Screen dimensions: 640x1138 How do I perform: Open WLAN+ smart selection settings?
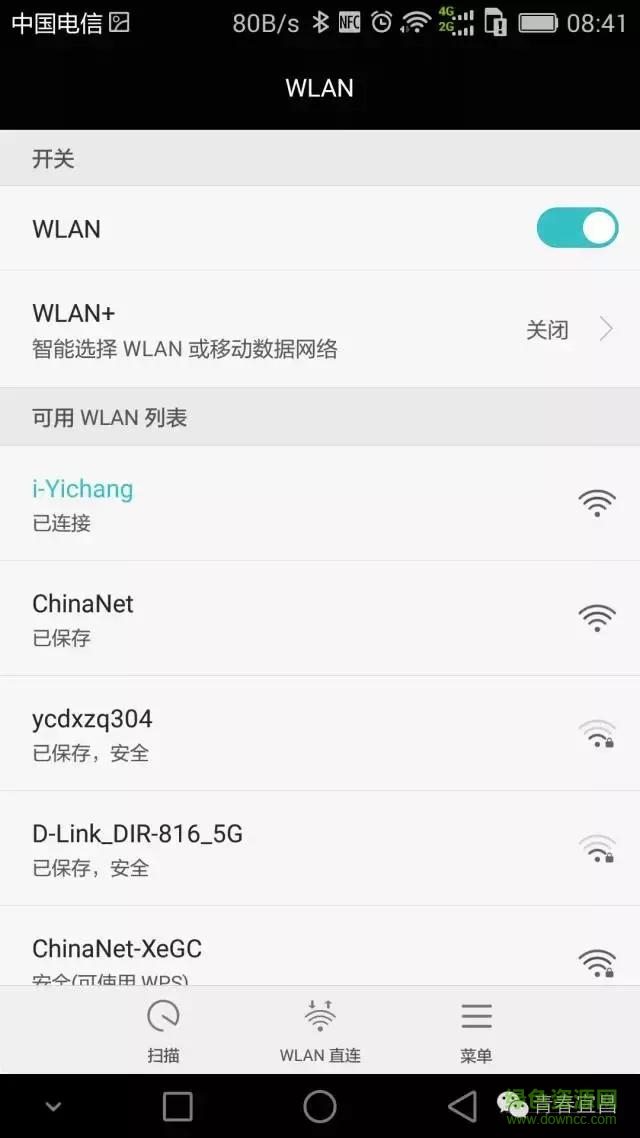coord(320,329)
